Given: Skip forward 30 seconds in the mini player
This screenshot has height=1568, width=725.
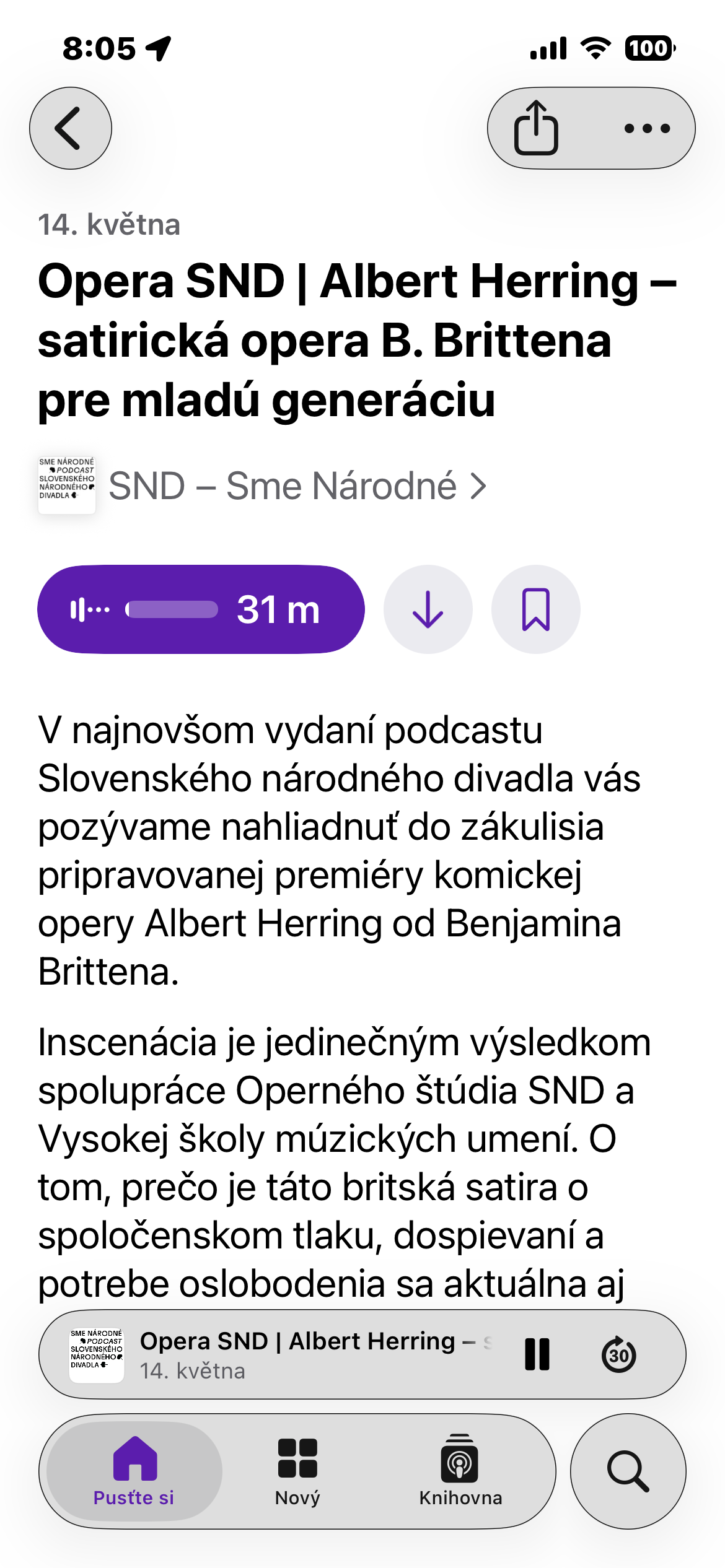Looking at the screenshot, I should (618, 1354).
